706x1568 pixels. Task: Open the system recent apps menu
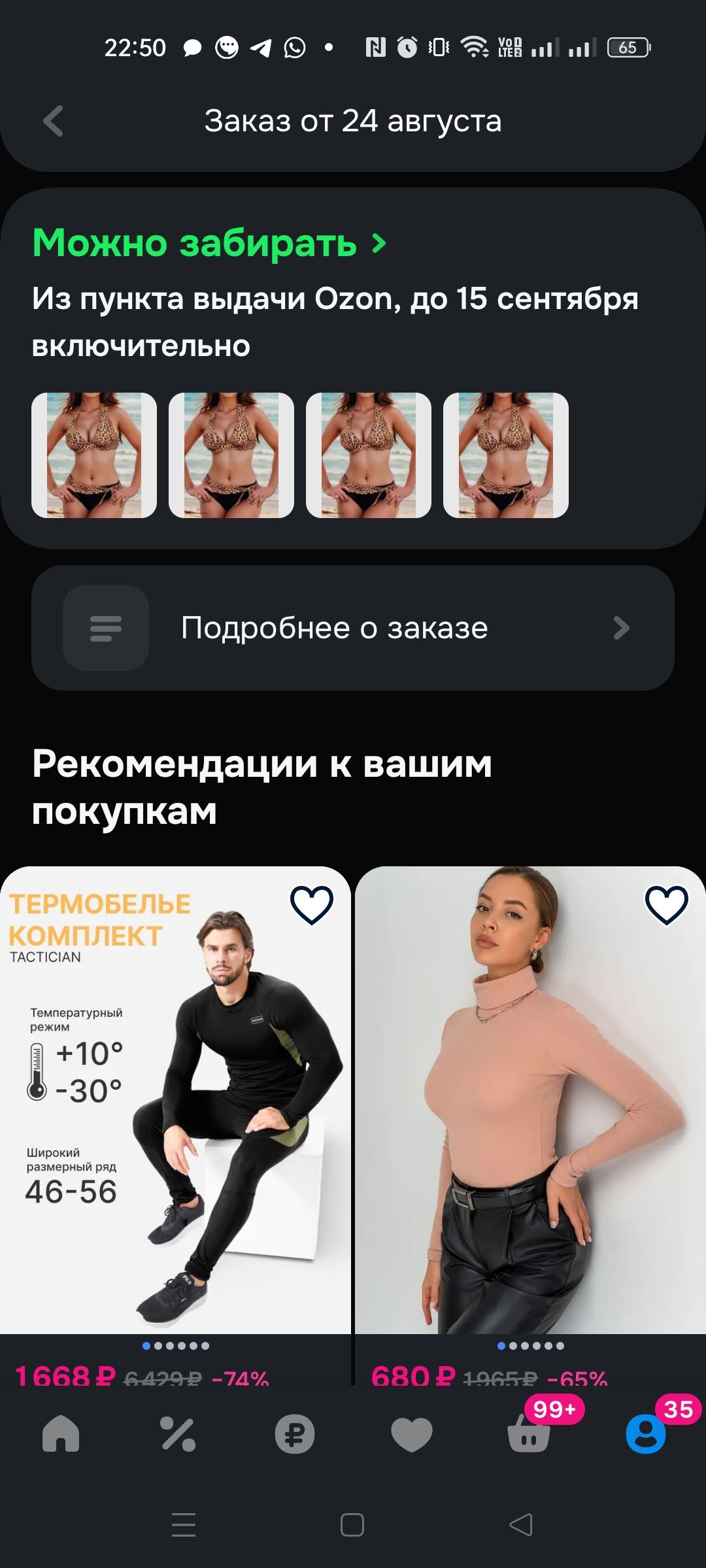pyautogui.click(x=184, y=1525)
